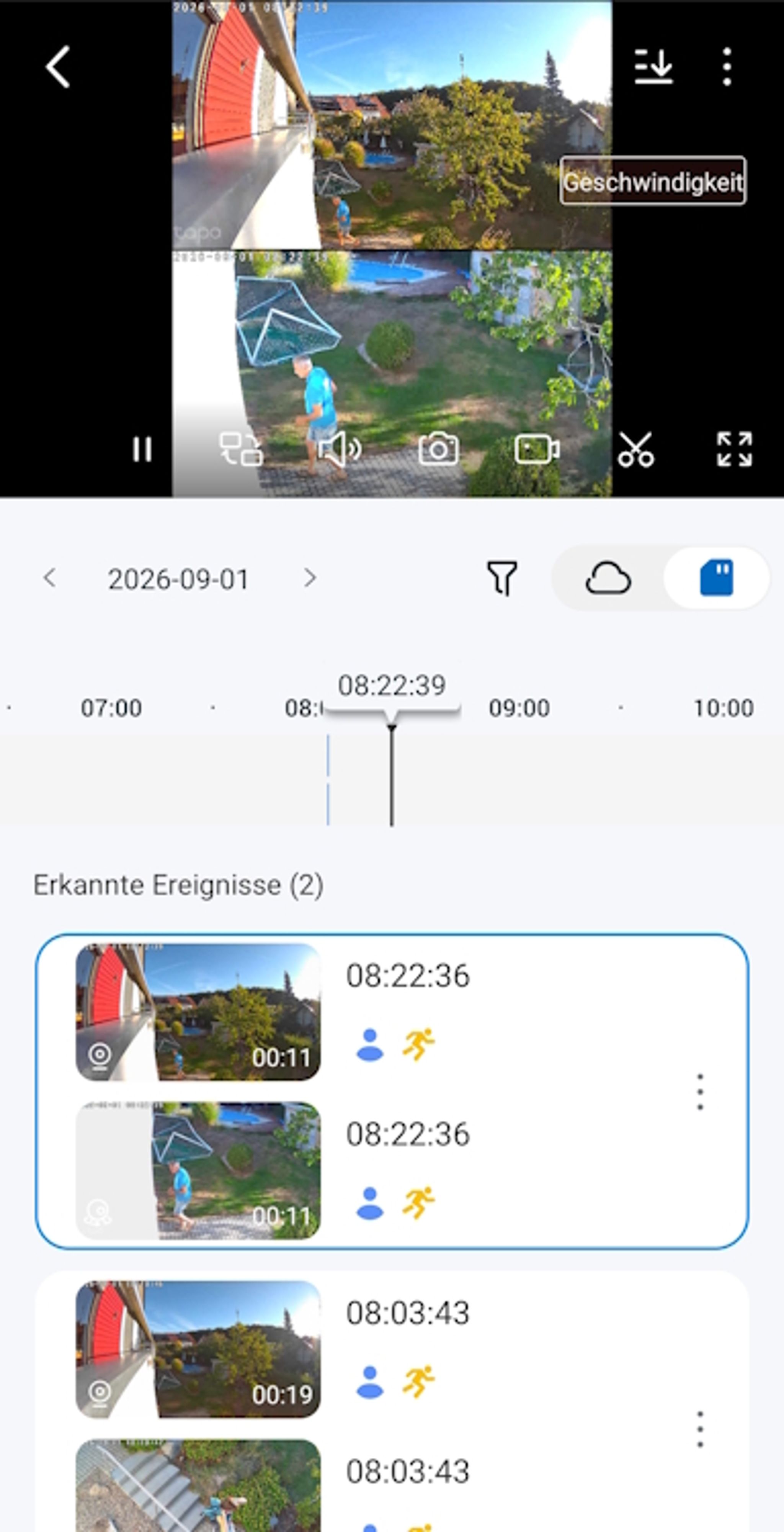Mute the video sound

pos(340,449)
